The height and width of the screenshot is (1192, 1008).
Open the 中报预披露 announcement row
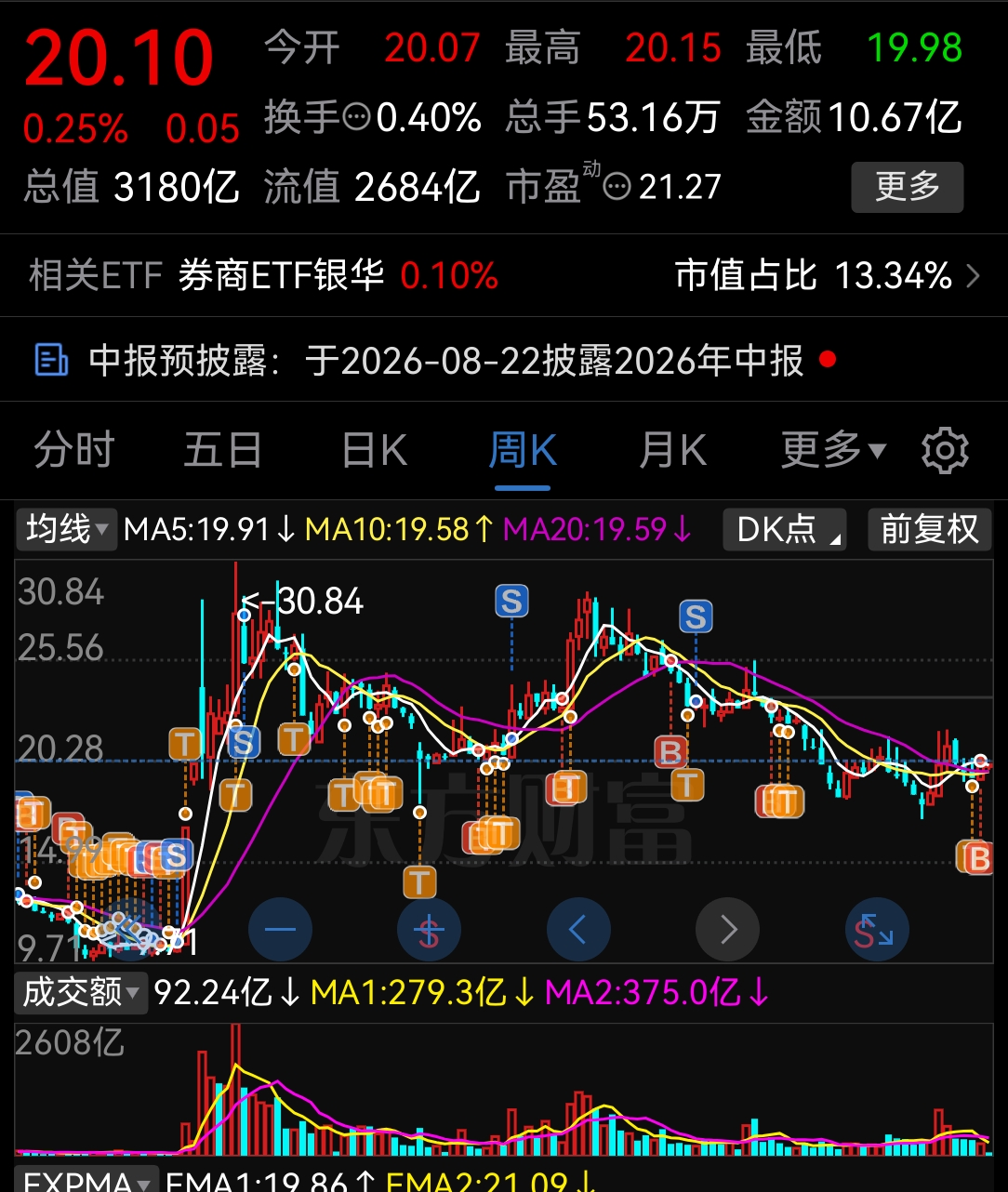tap(504, 360)
